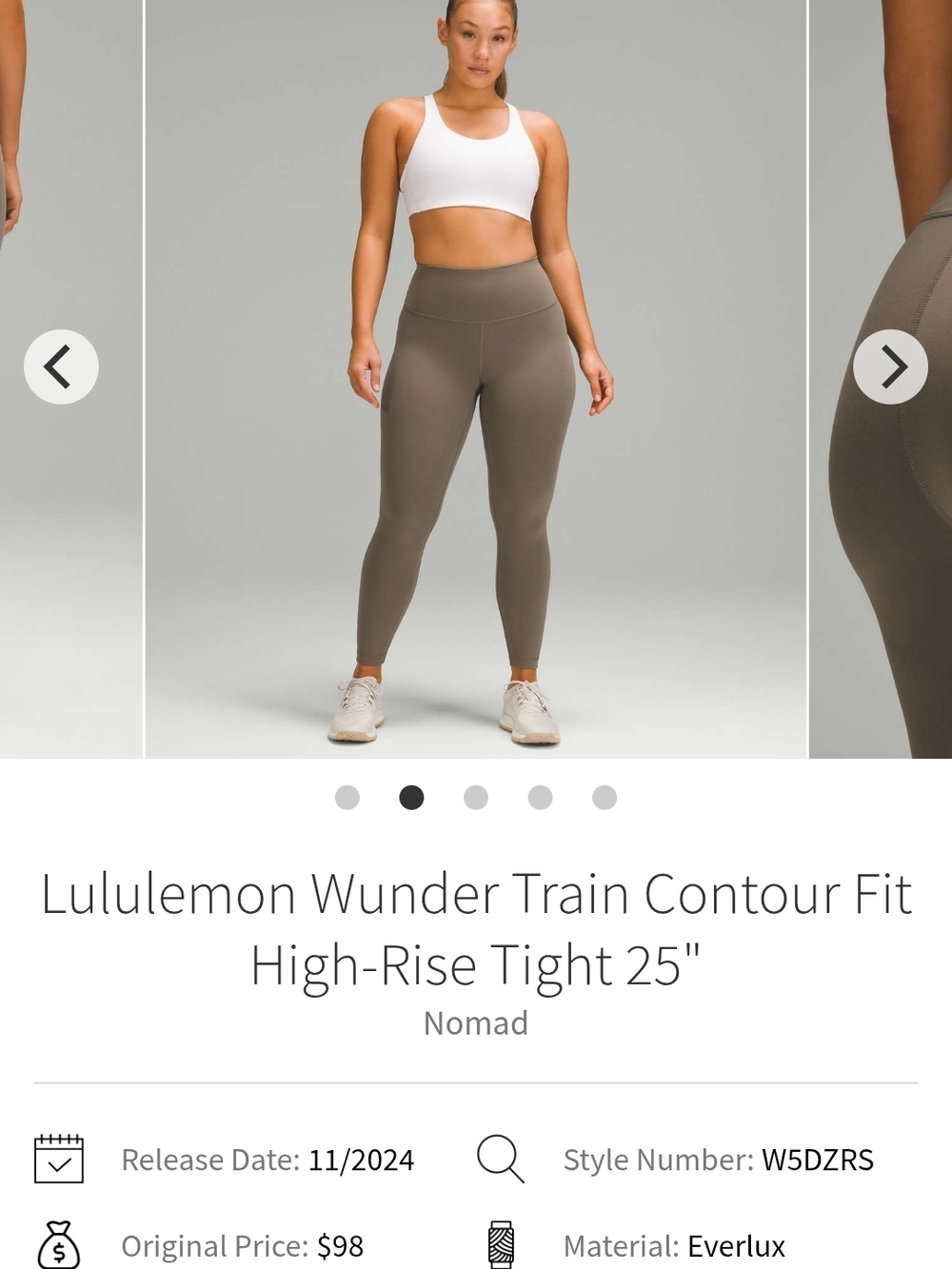952x1269 pixels.
Task: Click the product title Wunder Train Contour Fit
Action: [x=476, y=893]
